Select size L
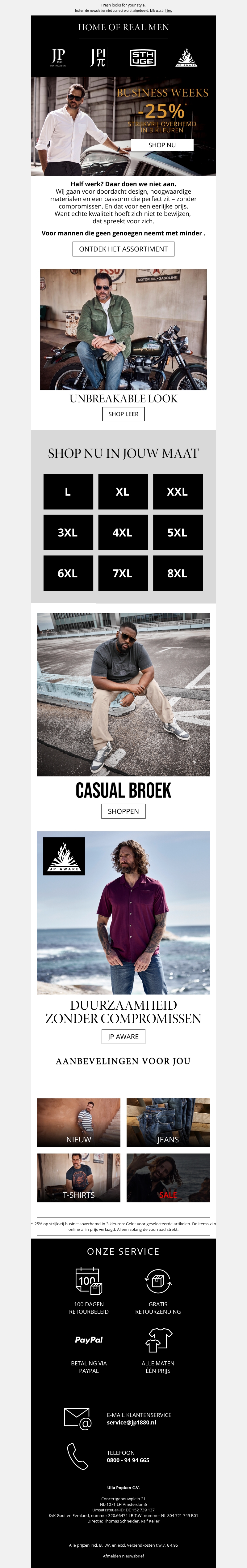Viewport: 247px width, 1568px height. (68, 491)
